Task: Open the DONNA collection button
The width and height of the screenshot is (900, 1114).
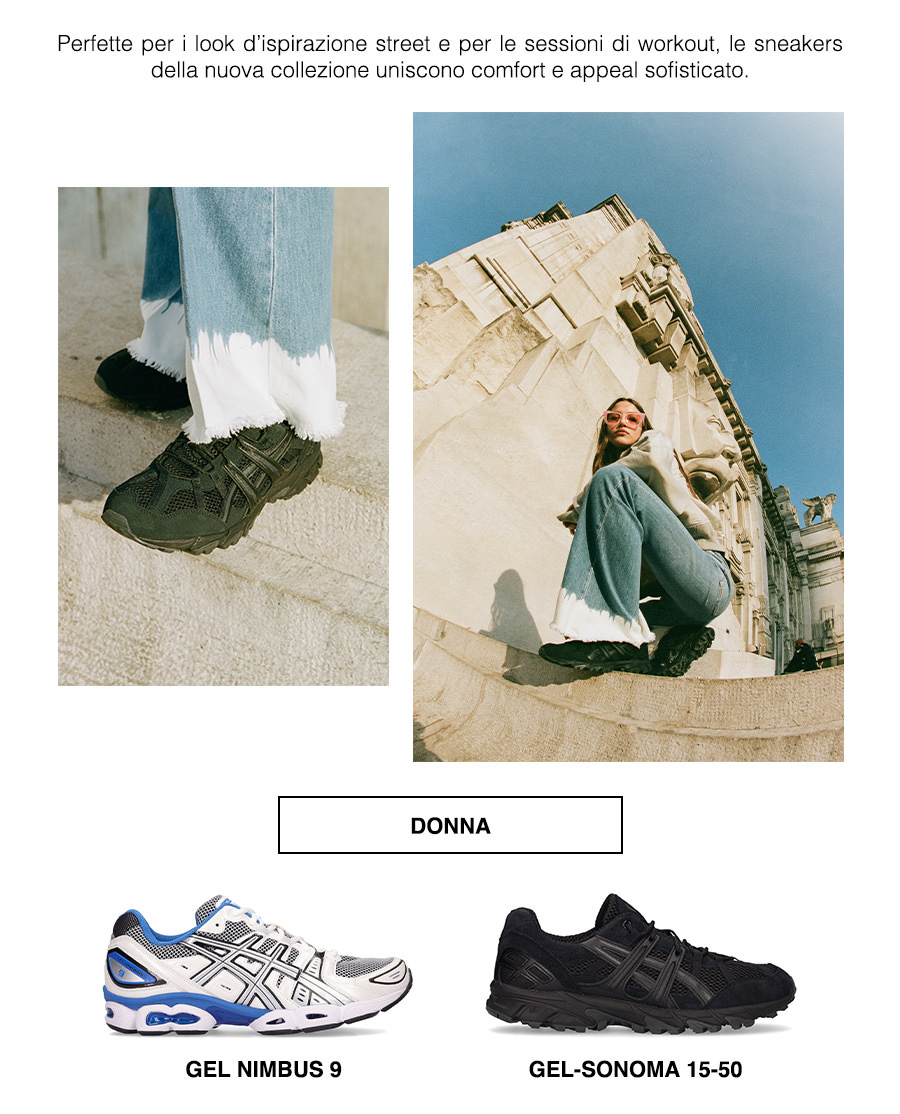Action: [x=450, y=825]
